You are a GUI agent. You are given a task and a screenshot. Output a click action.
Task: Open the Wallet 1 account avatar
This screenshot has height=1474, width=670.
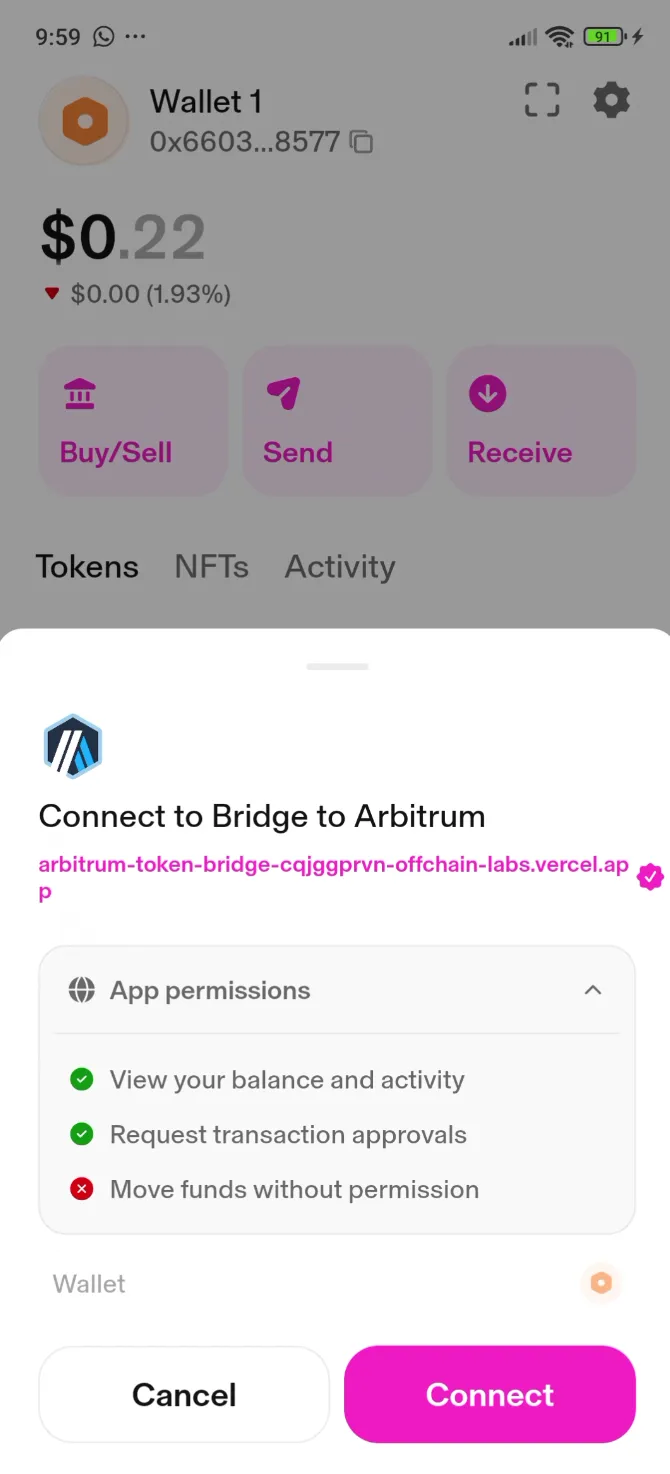tap(84, 121)
